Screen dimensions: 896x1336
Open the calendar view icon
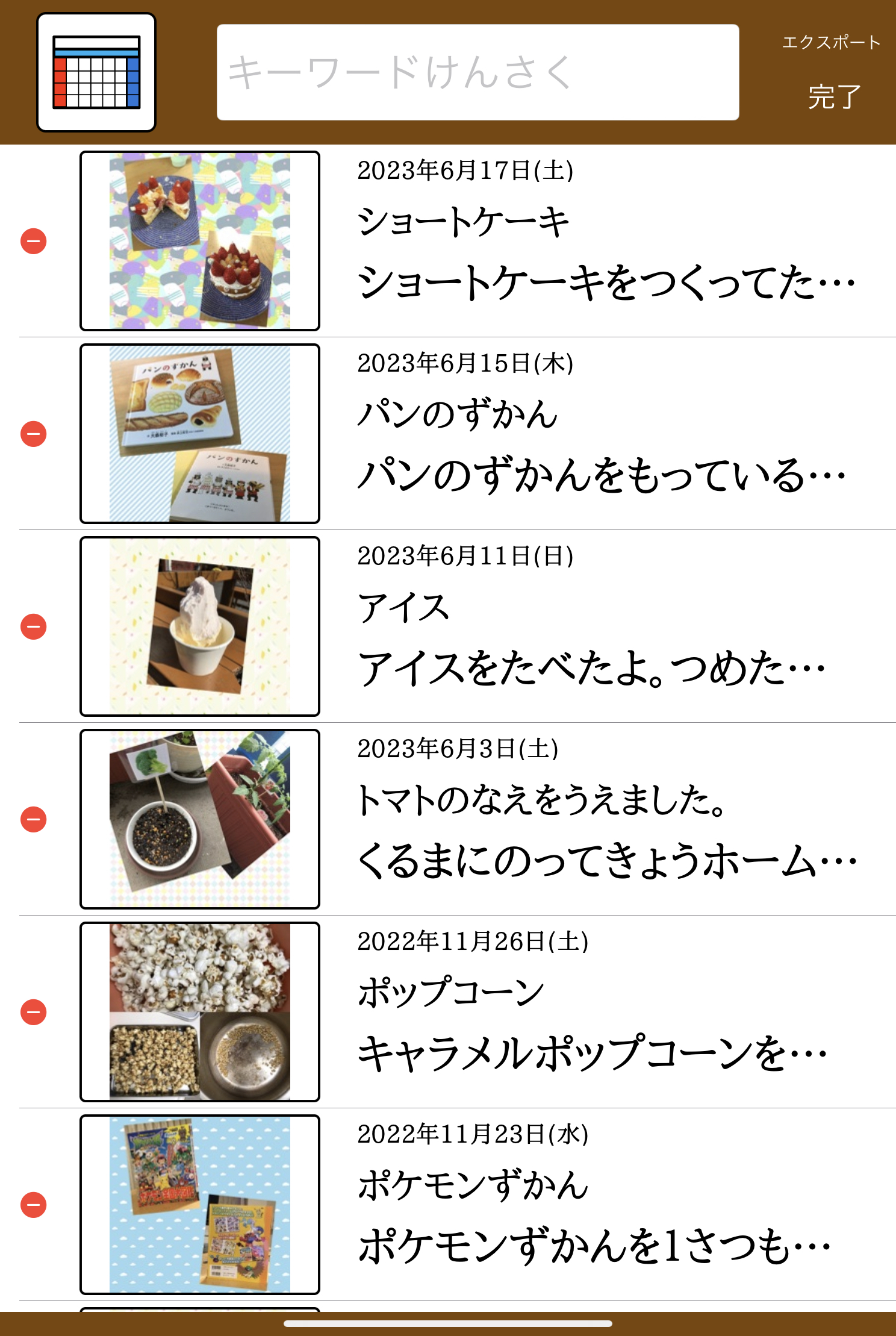(98, 73)
